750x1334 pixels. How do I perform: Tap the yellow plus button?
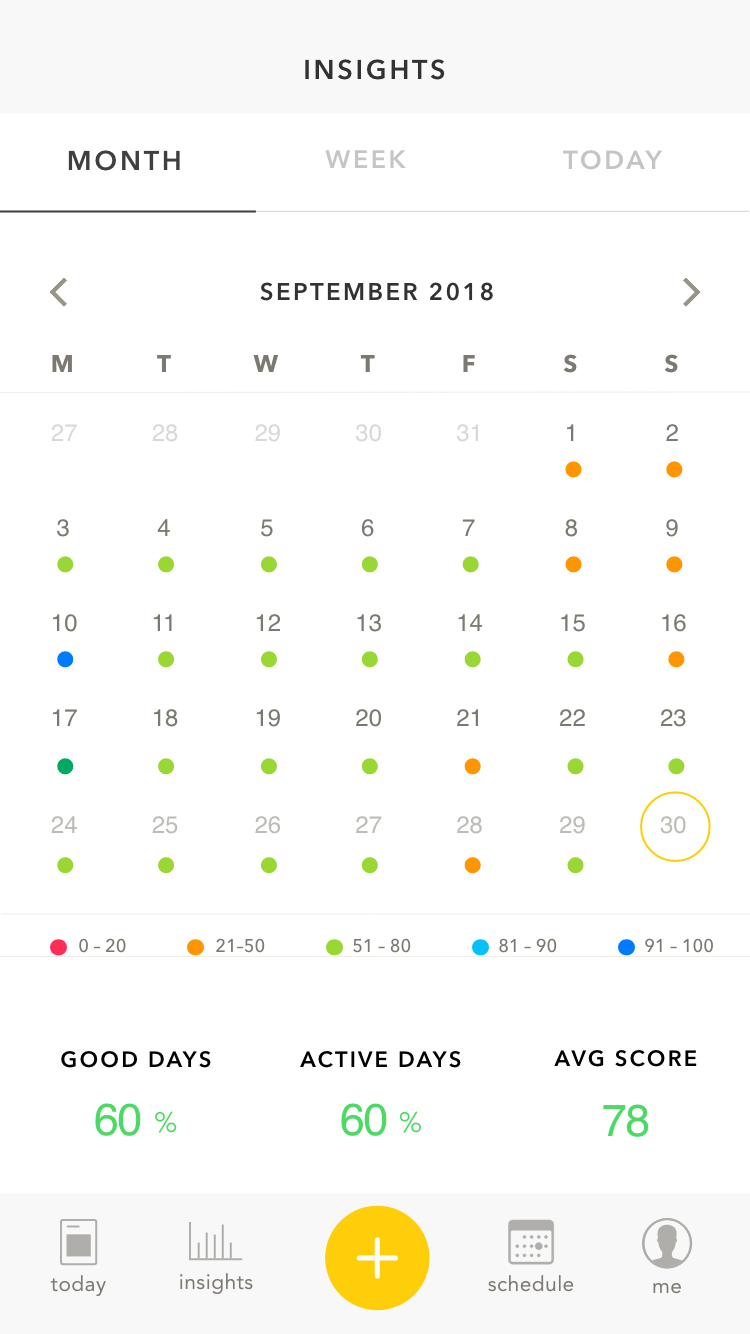377,1258
